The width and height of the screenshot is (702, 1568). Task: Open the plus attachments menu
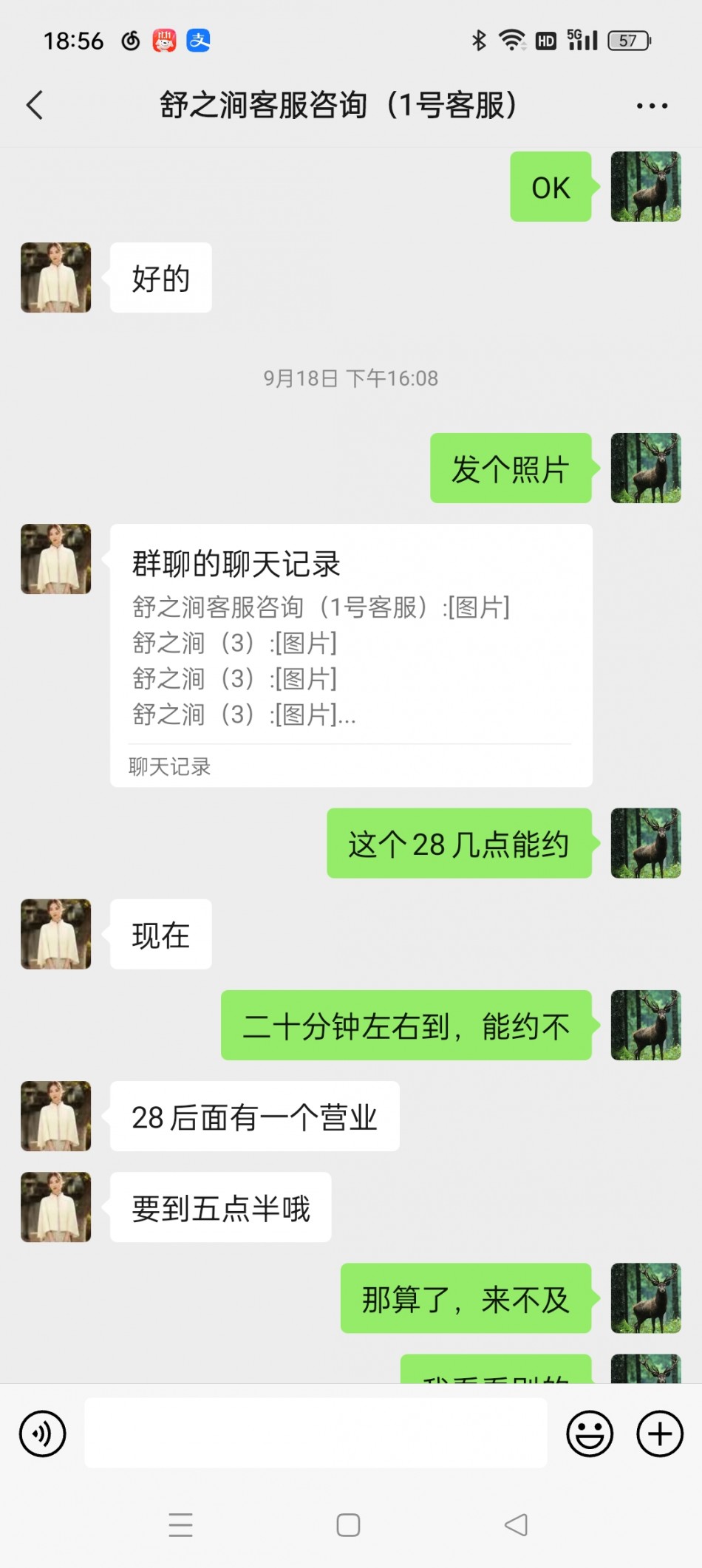659,1434
